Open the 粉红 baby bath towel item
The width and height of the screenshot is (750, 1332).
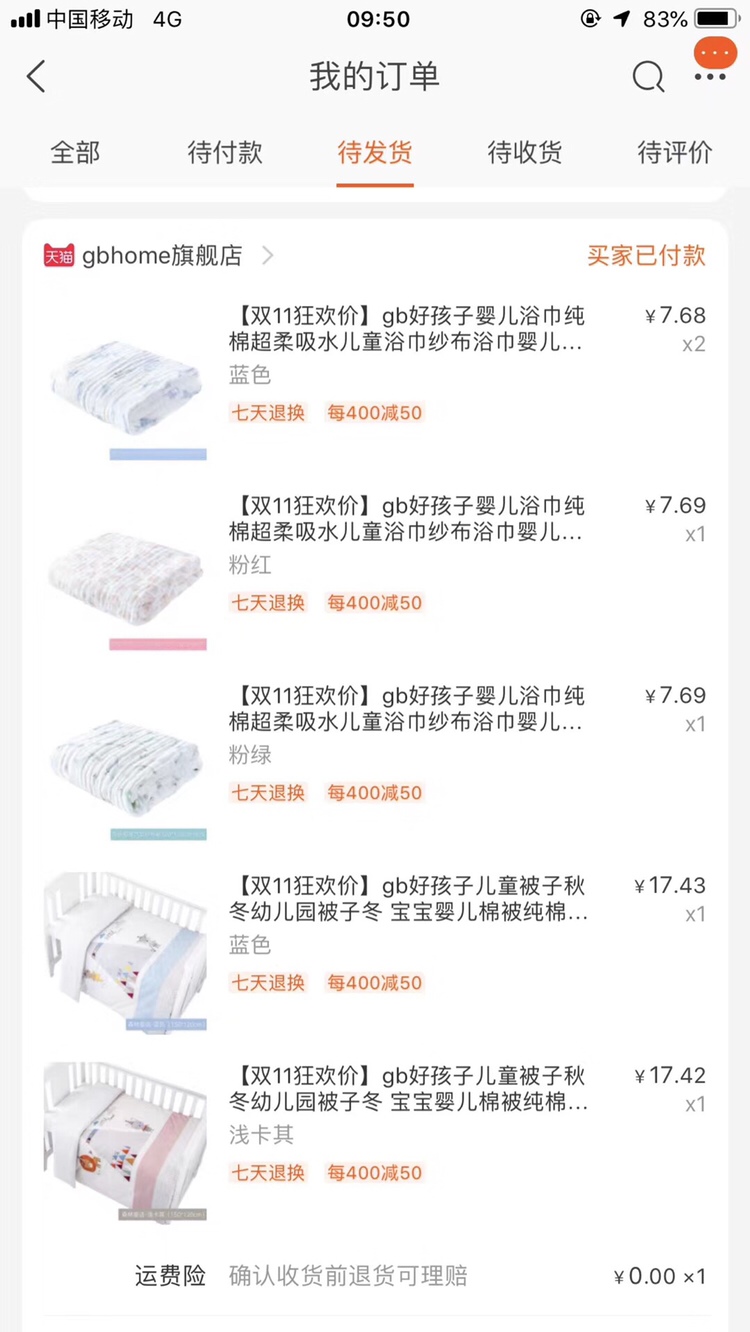(x=406, y=520)
